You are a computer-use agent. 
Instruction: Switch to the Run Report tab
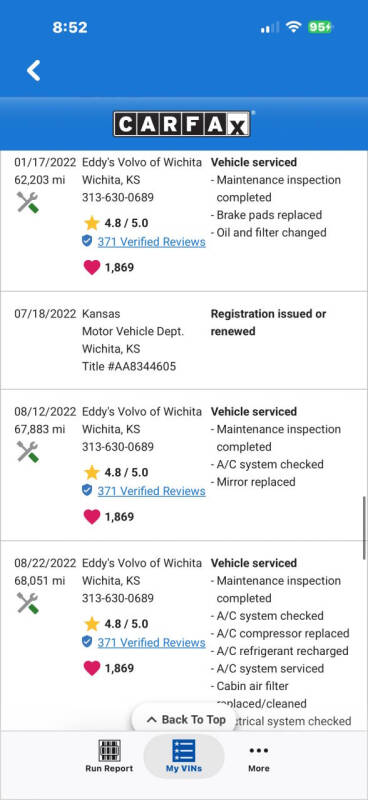point(109,756)
